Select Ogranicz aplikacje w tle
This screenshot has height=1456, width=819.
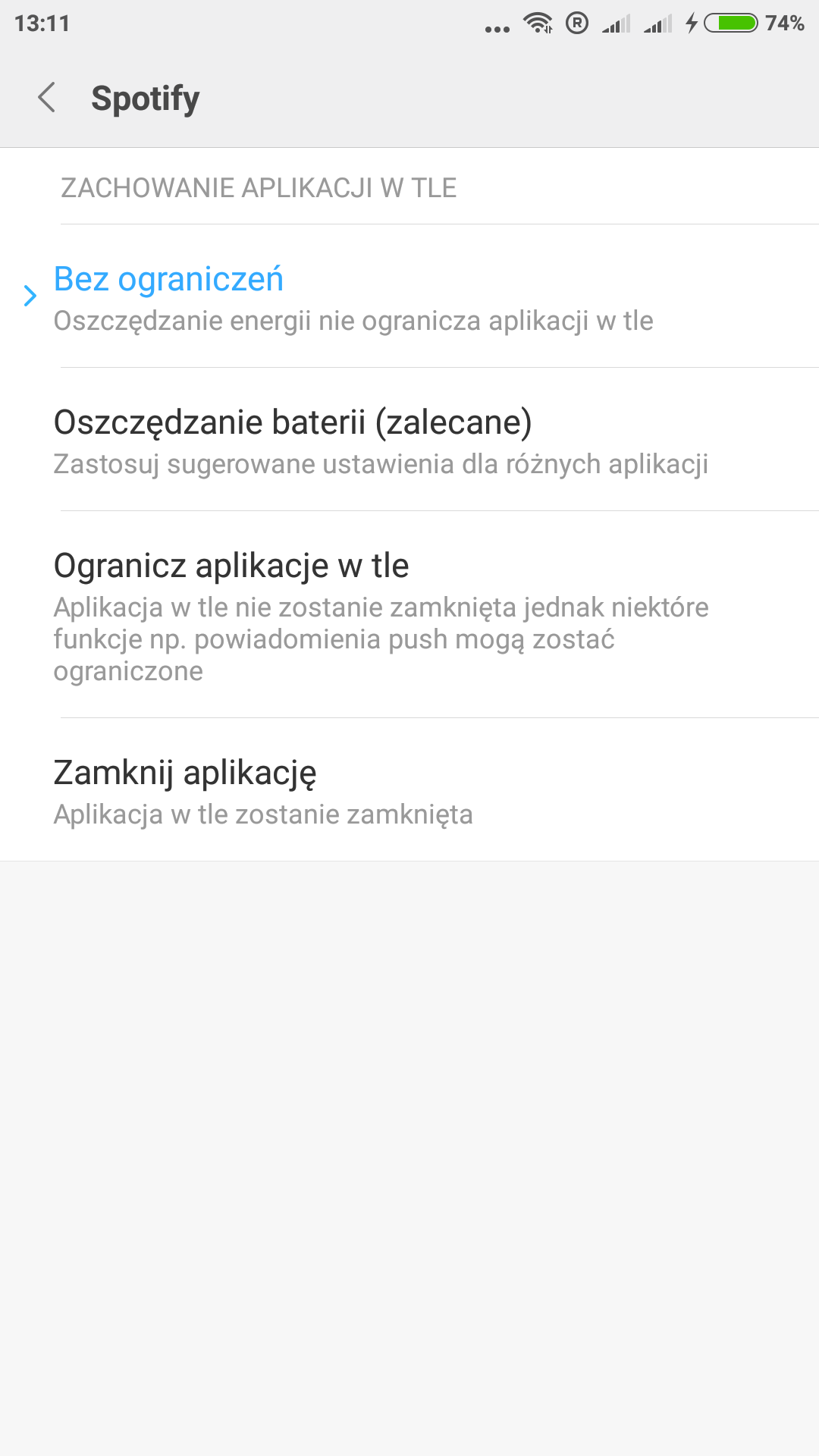coord(379,615)
